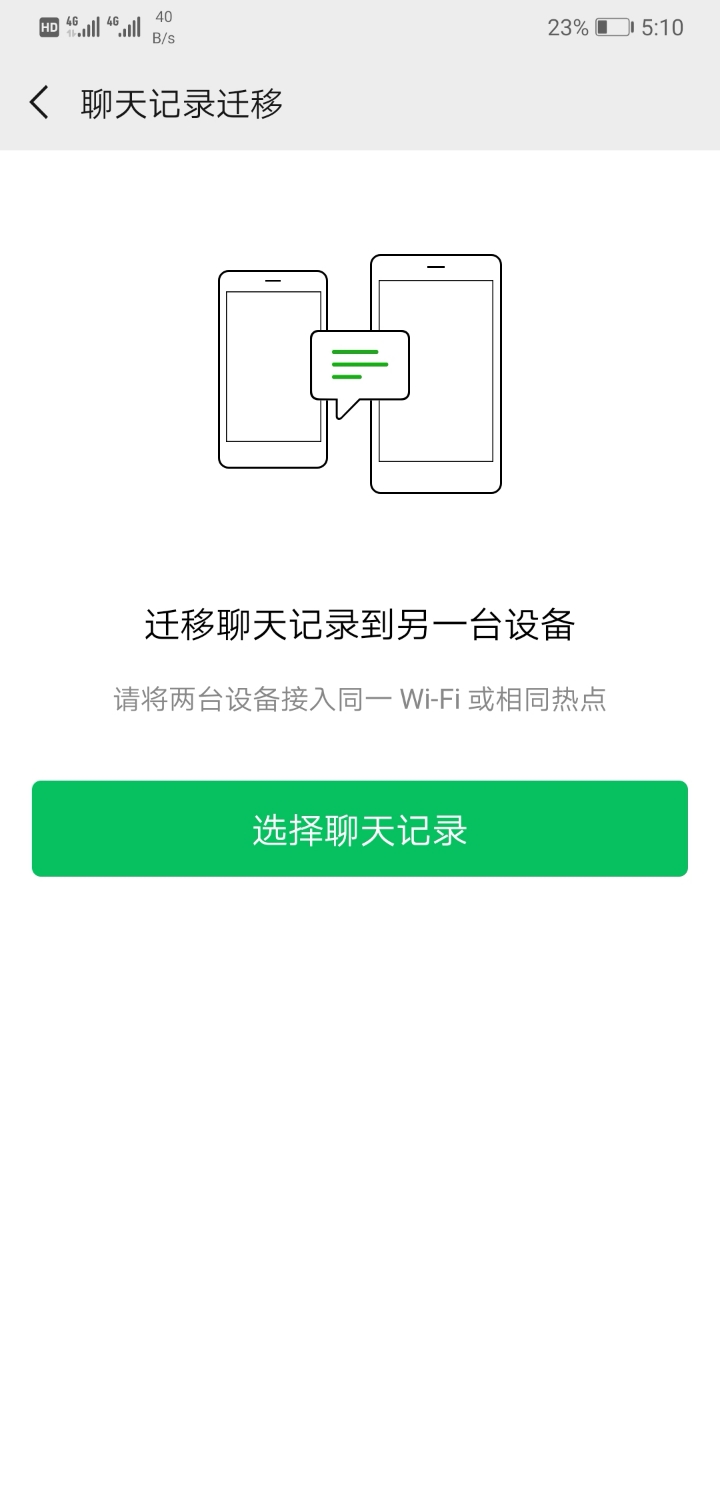Tap the 聊天记录迁移 title text
The width and height of the screenshot is (720, 1496).
181,103
